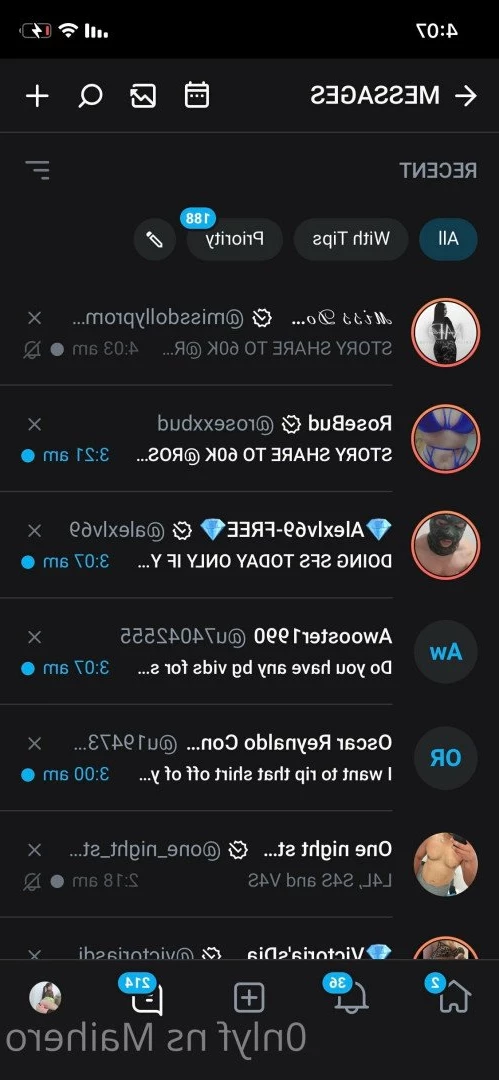Edit the message lists with the pencil chip
The image size is (499, 1080).
(154, 239)
